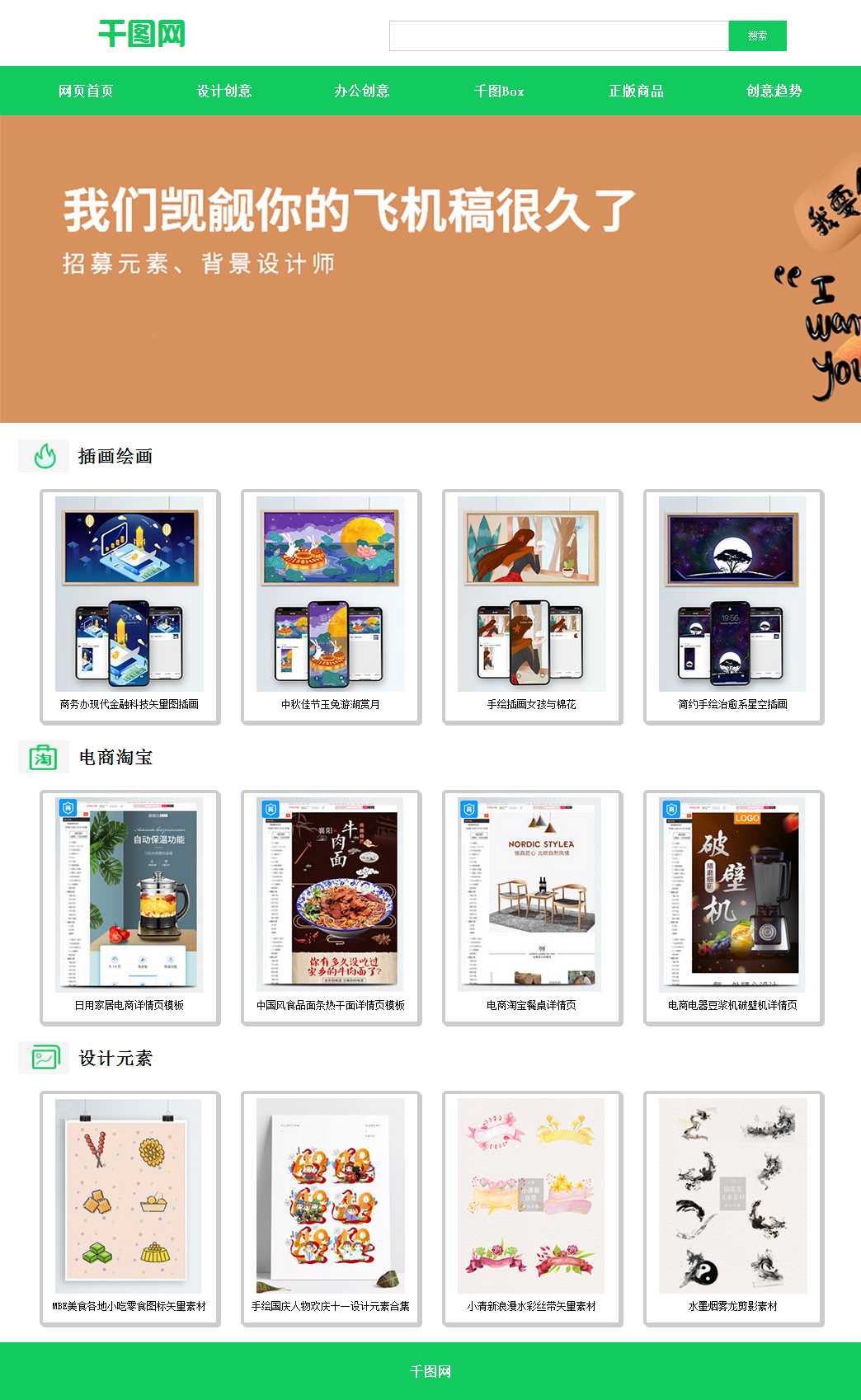Screen dimensions: 861x1400
Task: Open 千图Box in the navigation bar
Action: tap(499, 91)
